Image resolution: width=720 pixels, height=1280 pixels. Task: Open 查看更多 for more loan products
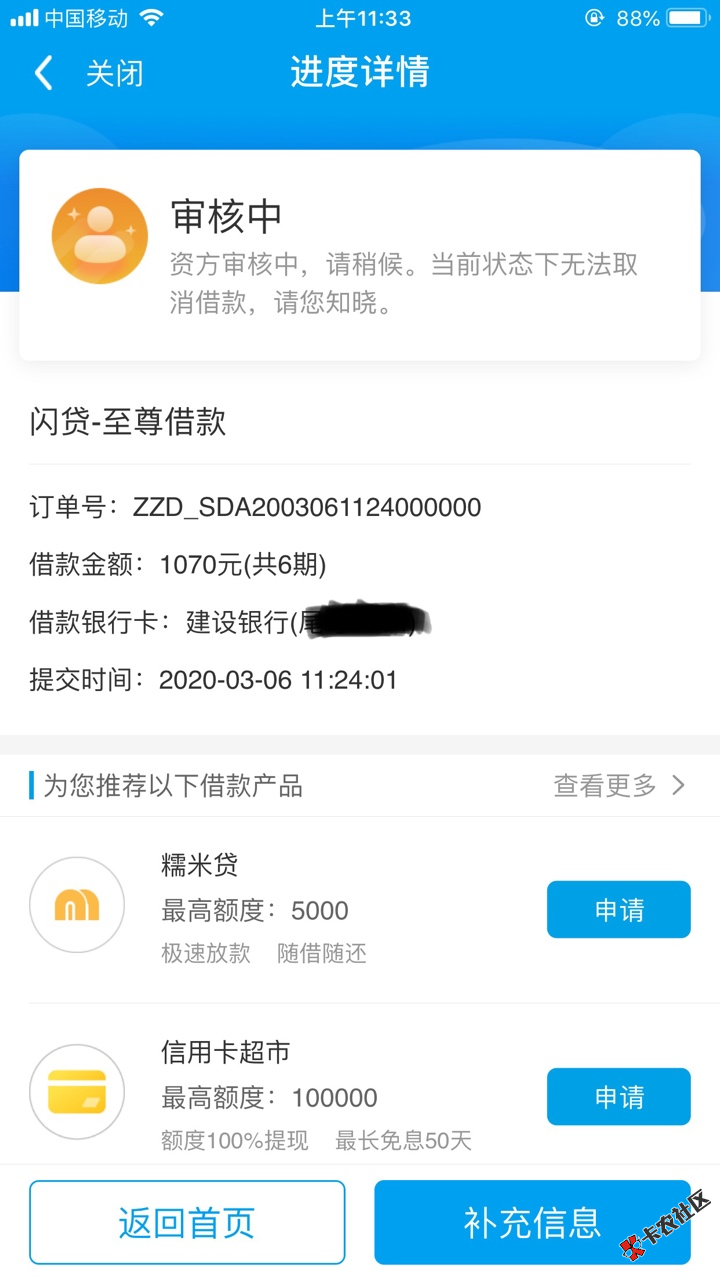[620, 786]
